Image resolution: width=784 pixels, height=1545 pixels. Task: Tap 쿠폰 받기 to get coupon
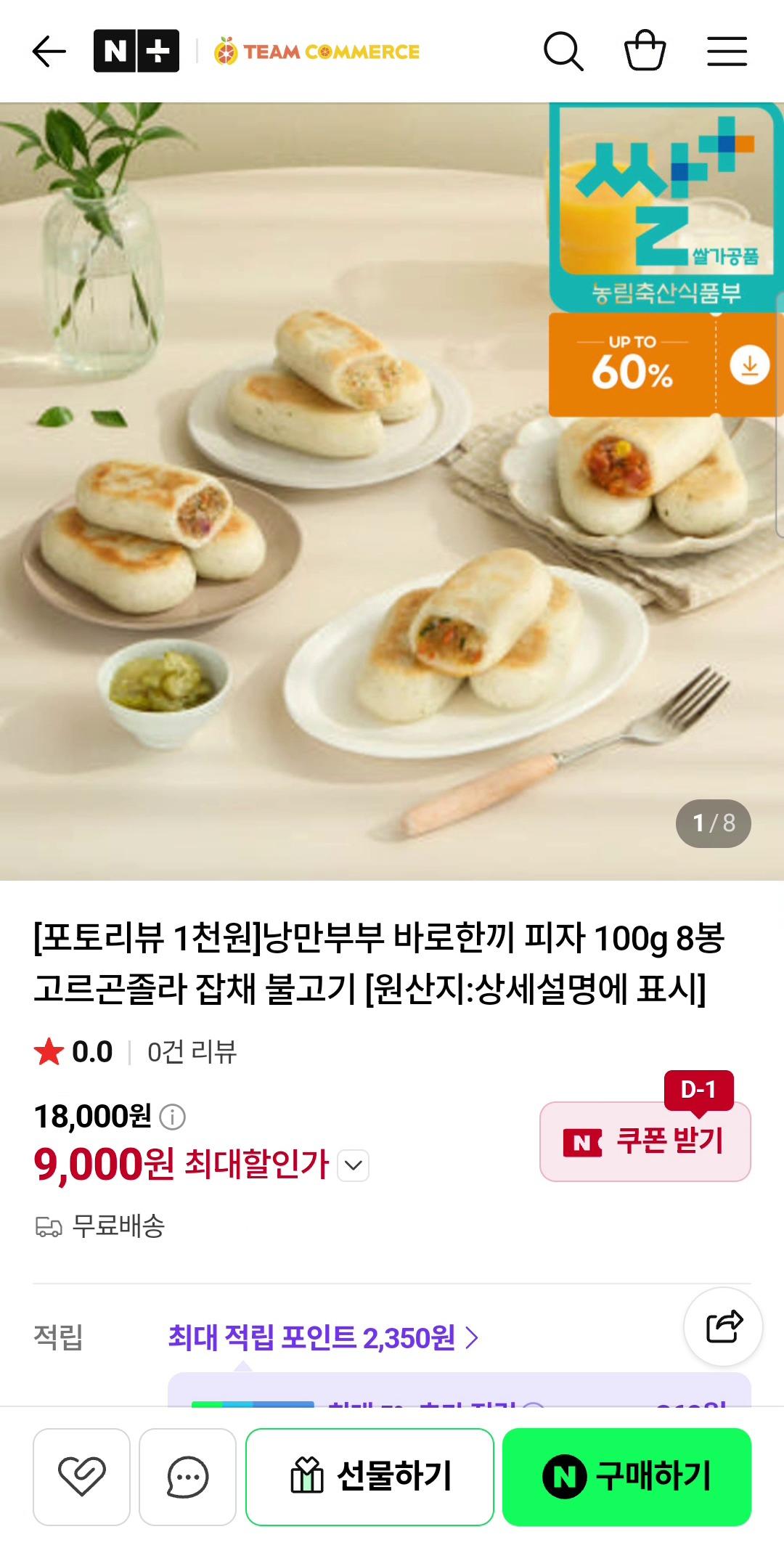(645, 1141)
